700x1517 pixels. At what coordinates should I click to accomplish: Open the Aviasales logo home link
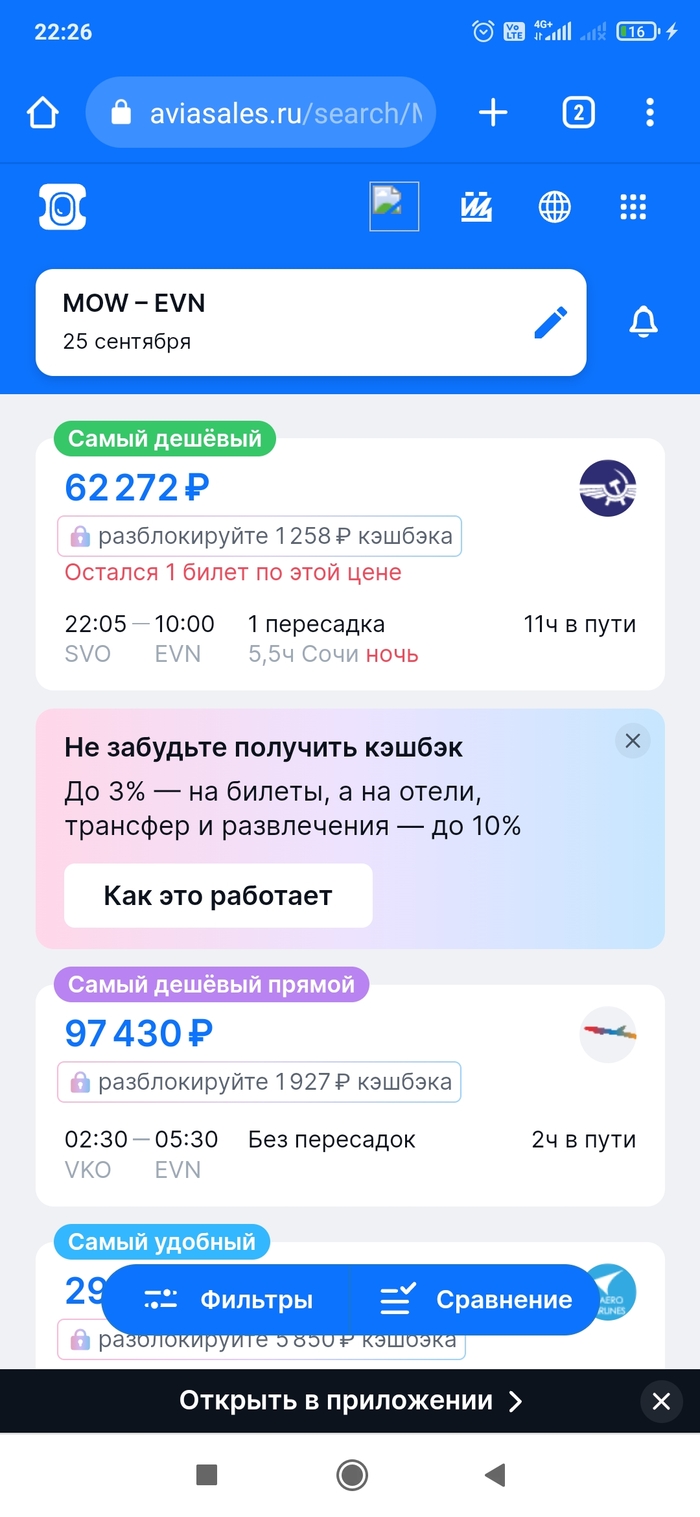click(x=62, y=207)
